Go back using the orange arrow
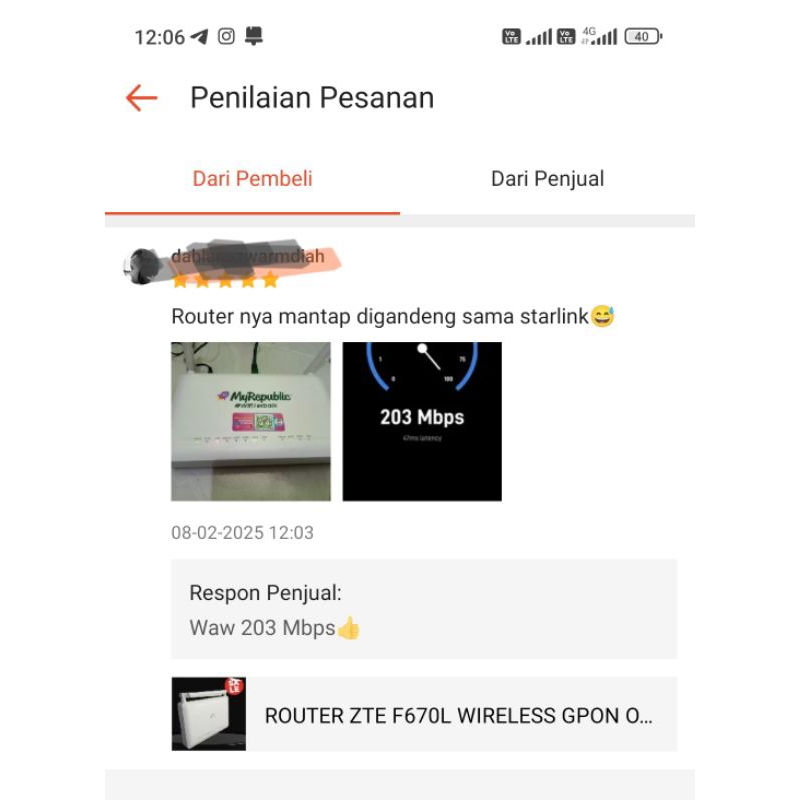 142,98
